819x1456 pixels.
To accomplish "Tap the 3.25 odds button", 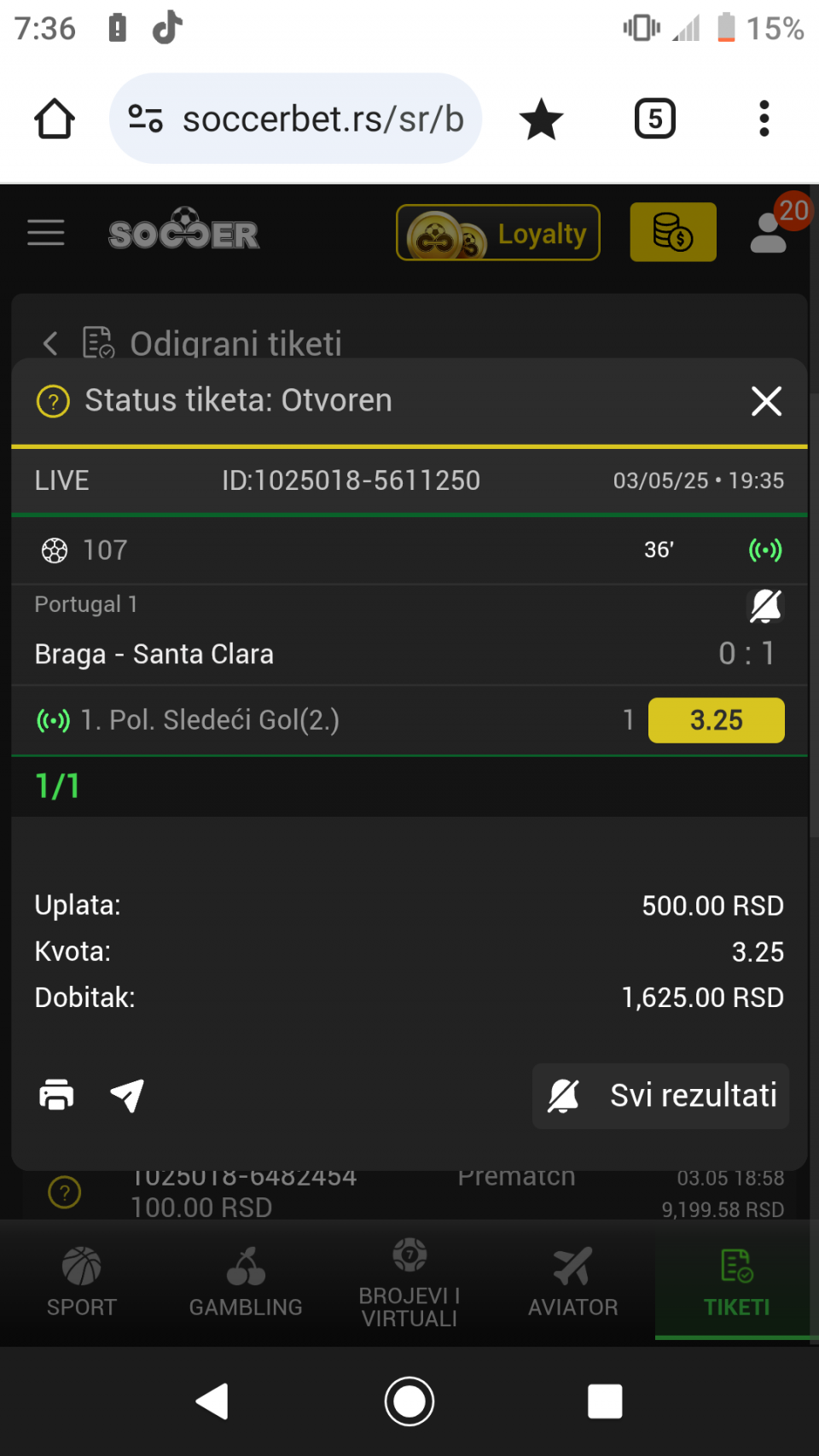I will click(x=716, y=720).
